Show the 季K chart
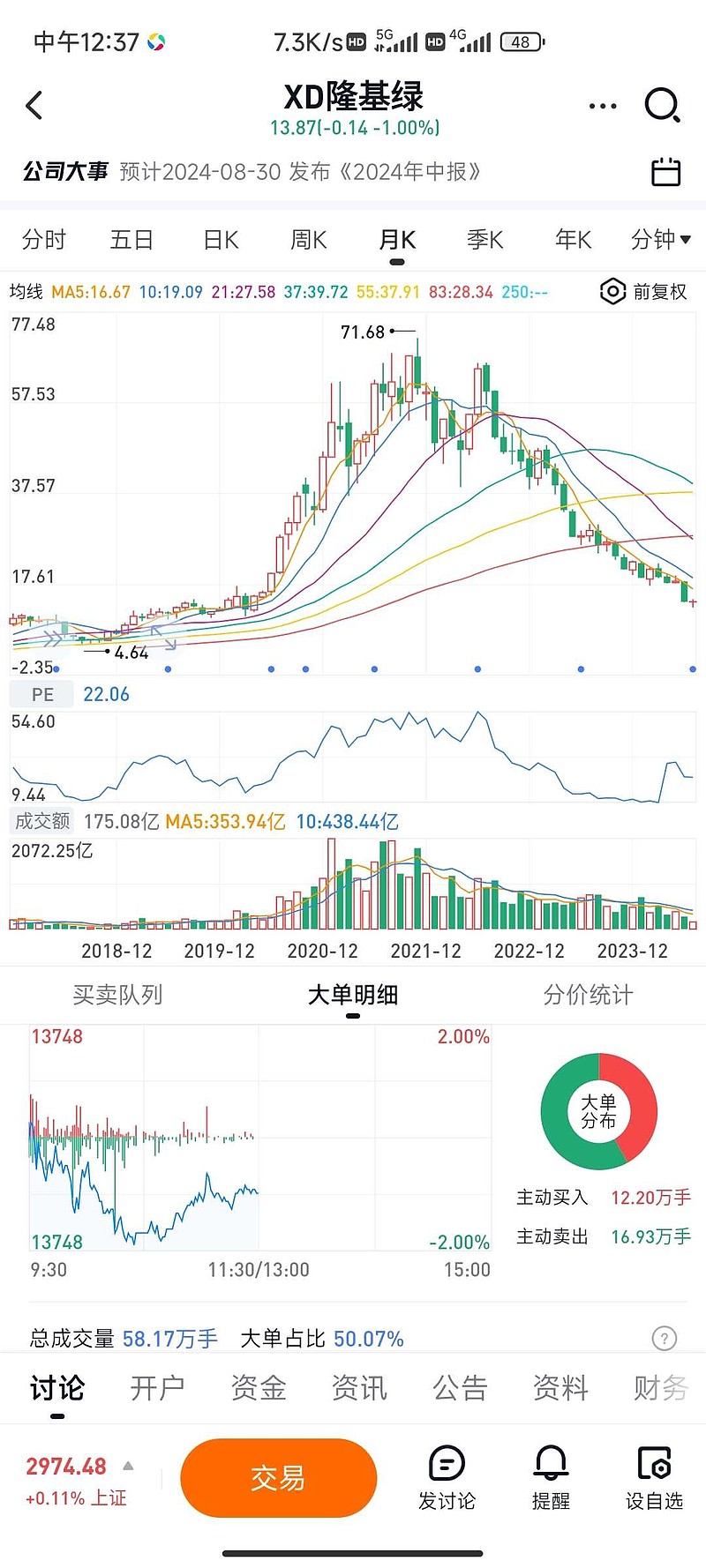Viewport: 706px width, 1568px height. pyautogui.click(x=485, y=240)
